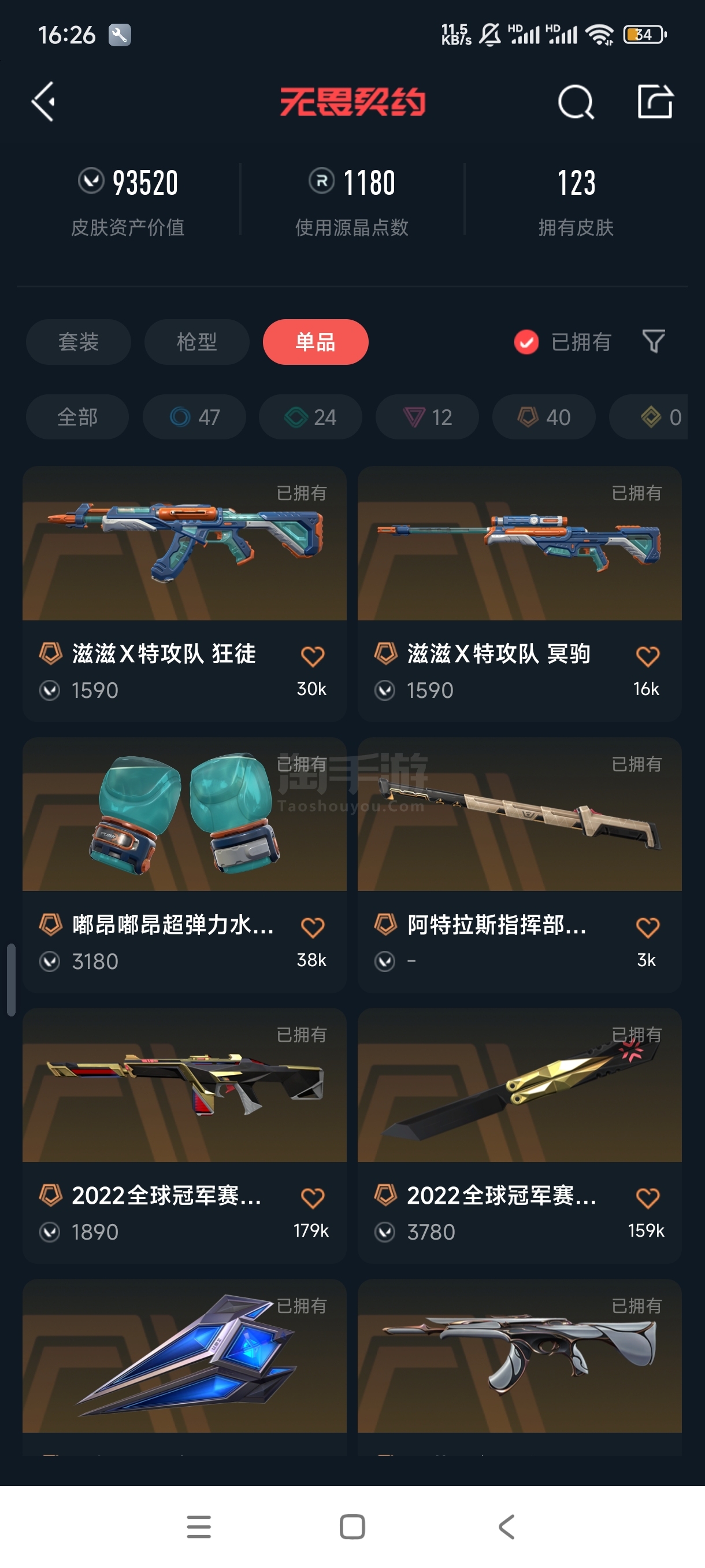Open the 嘟昂嘟昂超弹力水 gloves skin card
705x1568 pixels.
(184, 864)
